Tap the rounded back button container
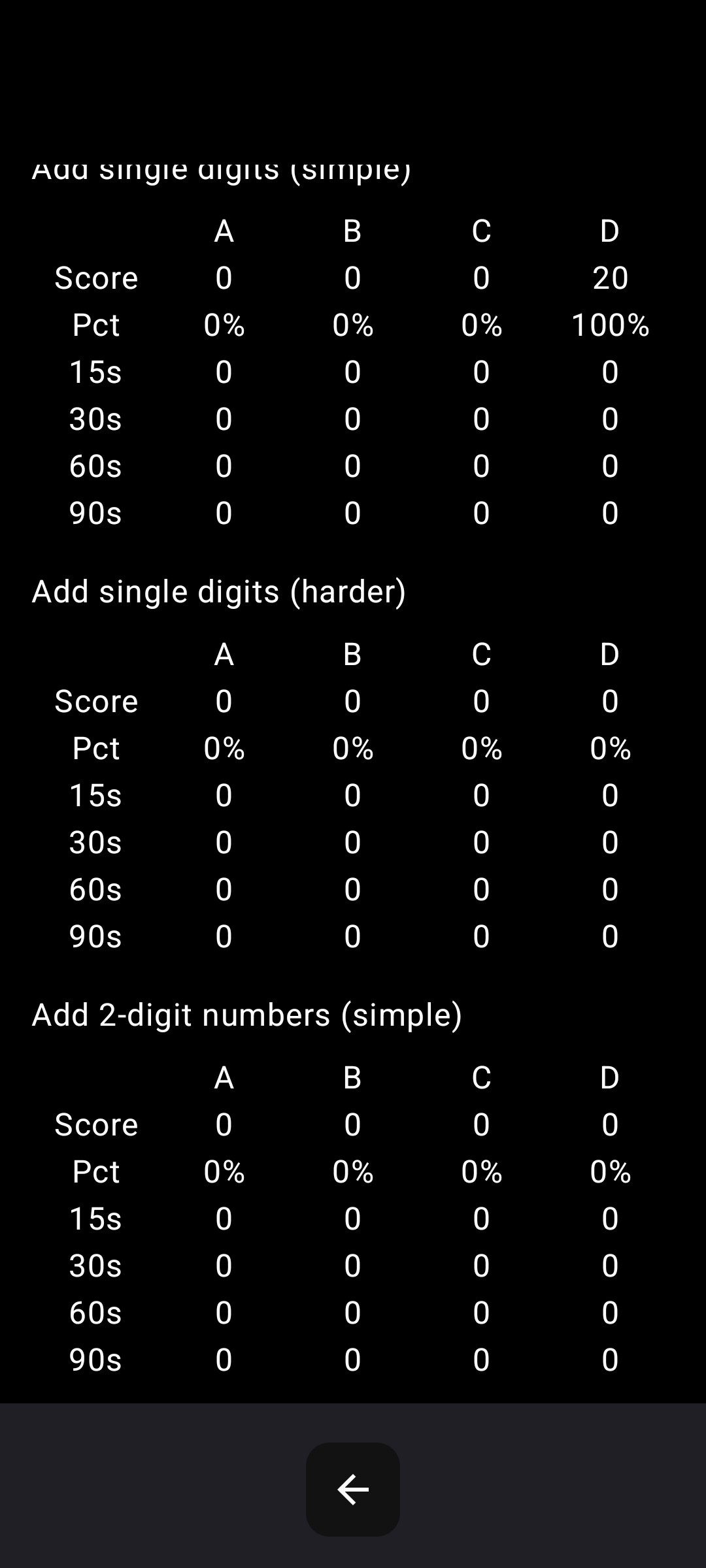This screenshot has height=1568, width=706. click(352, 1488)
